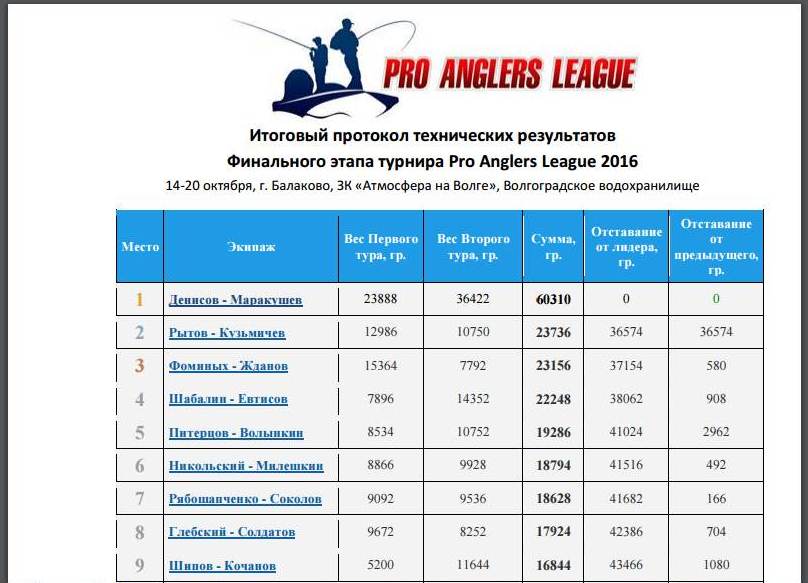The height and width of the screenshot is (583, 808).
Task: Tap the Рытов - Кузьмичев link
Action: (227, 333)
